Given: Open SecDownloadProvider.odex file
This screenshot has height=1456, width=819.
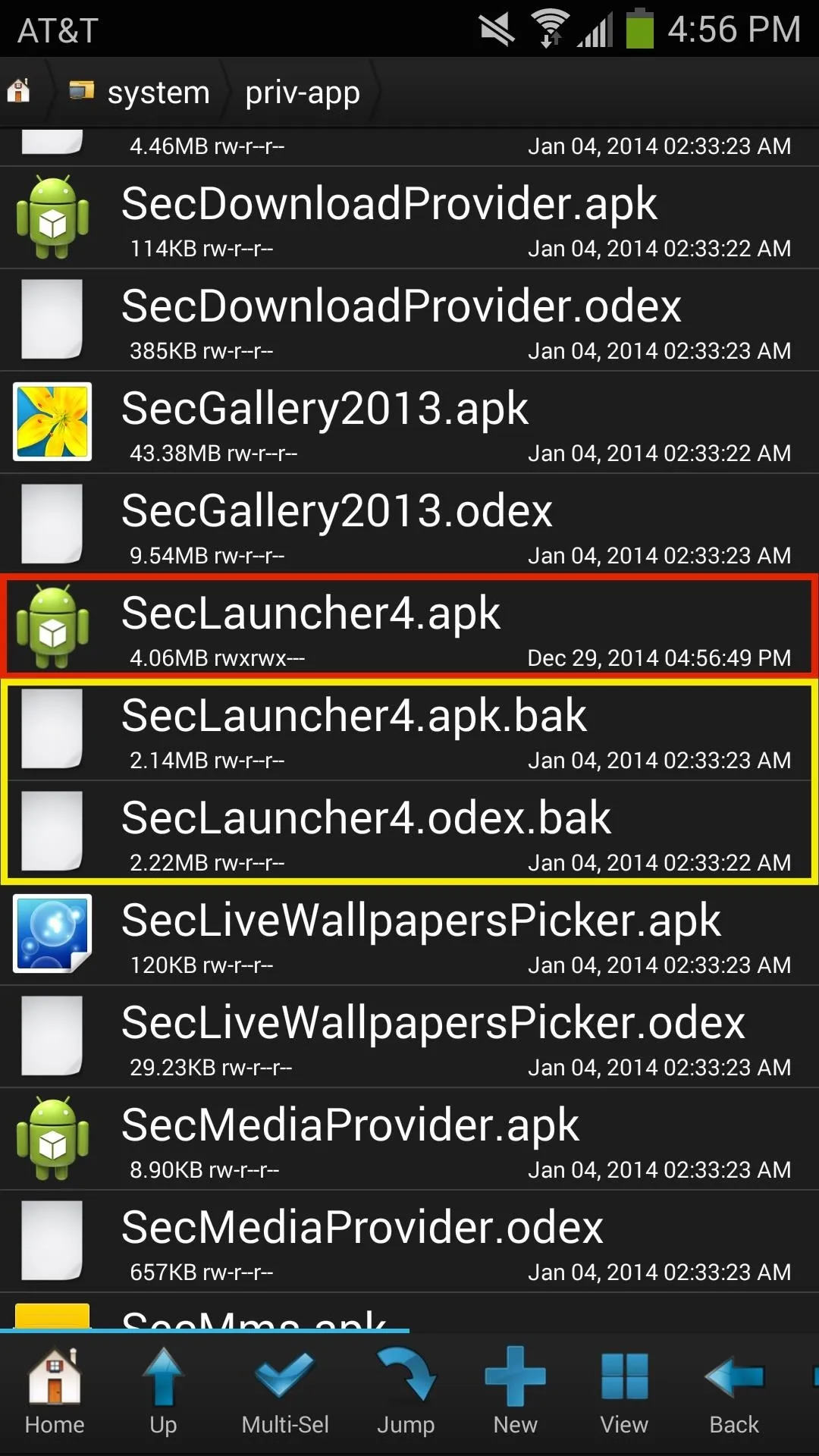Looking at the screenshot, I should point(409,321).
